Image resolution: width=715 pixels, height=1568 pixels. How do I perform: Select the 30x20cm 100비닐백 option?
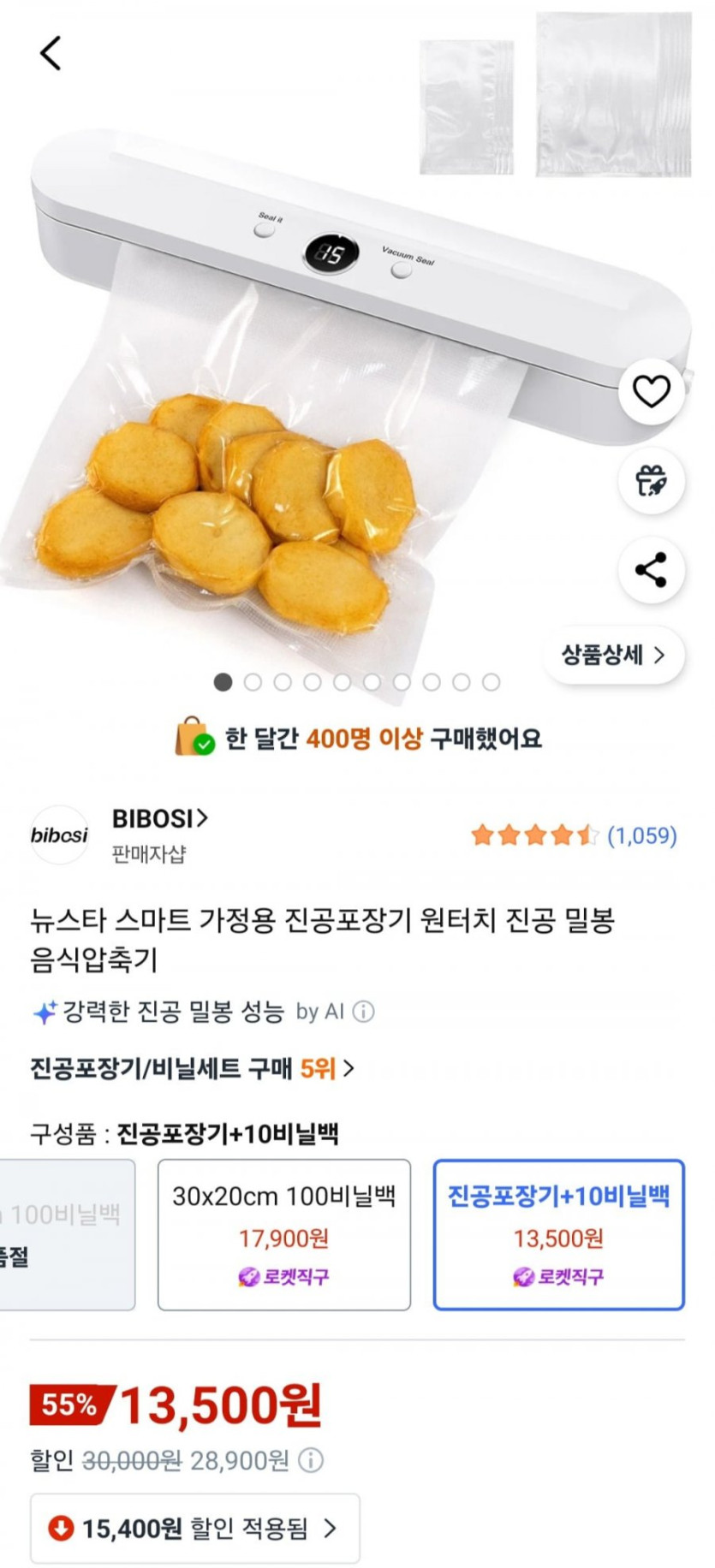284,1234
